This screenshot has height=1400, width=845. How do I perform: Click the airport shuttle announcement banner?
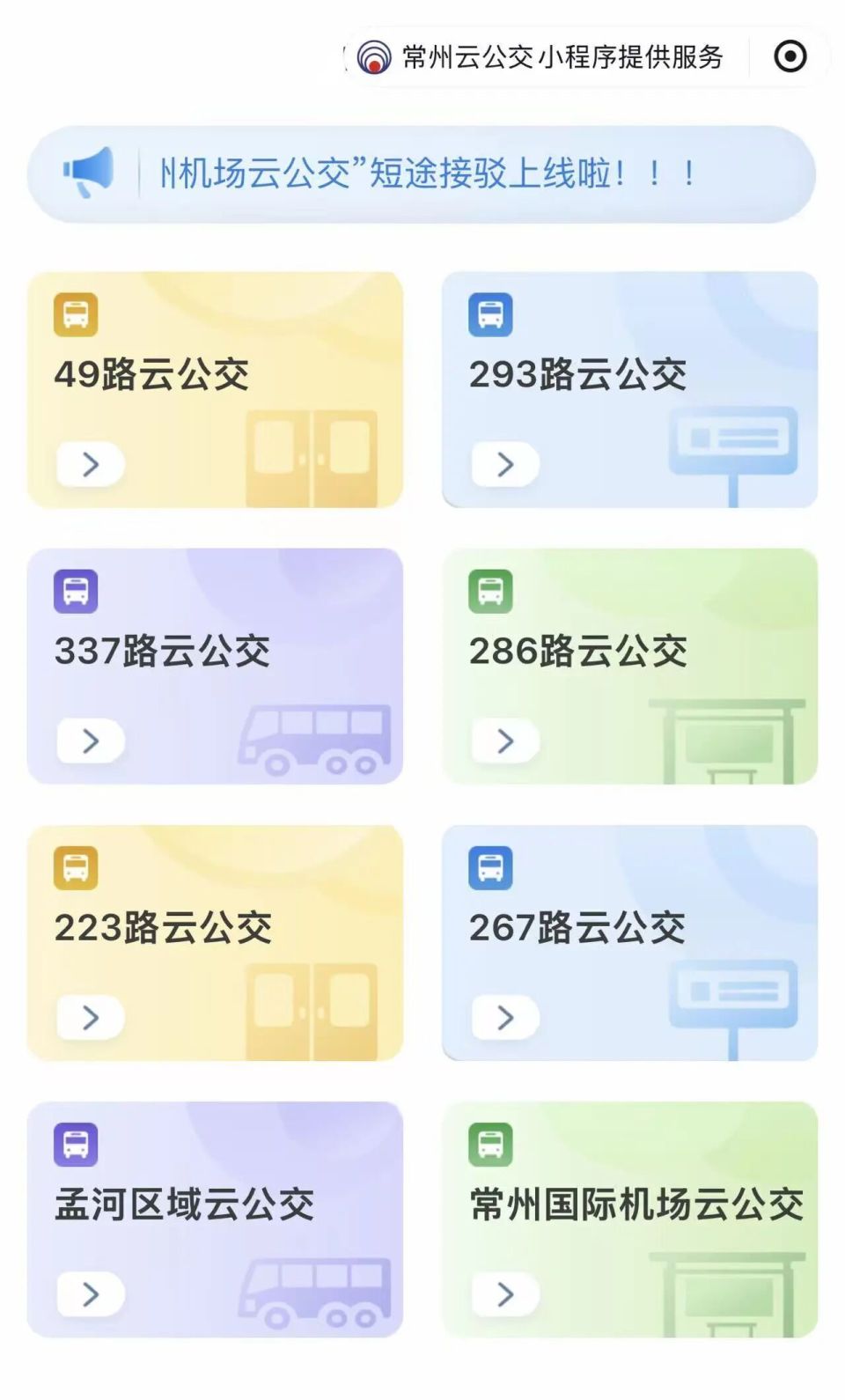click(422, 174)
